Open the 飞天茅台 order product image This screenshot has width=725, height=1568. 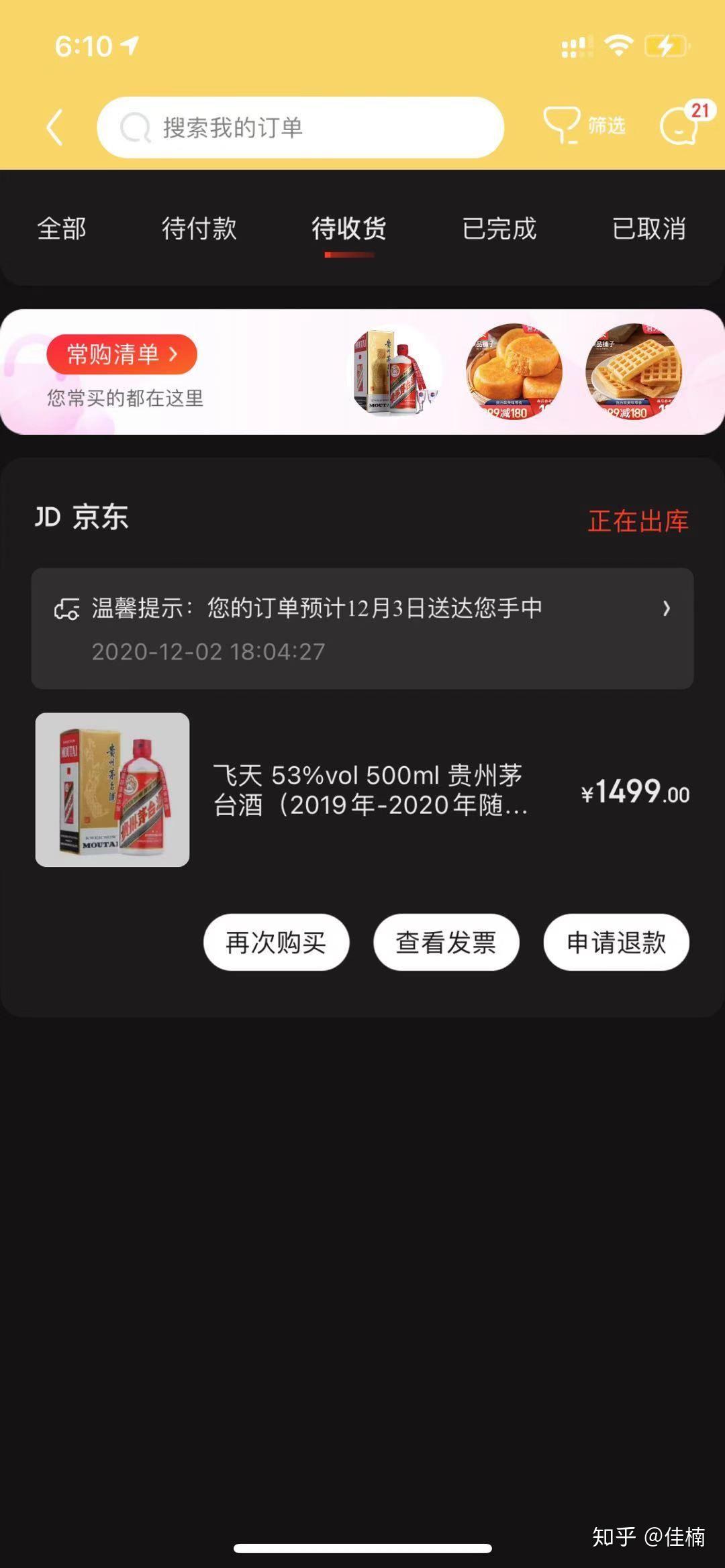tap(112, 790)
